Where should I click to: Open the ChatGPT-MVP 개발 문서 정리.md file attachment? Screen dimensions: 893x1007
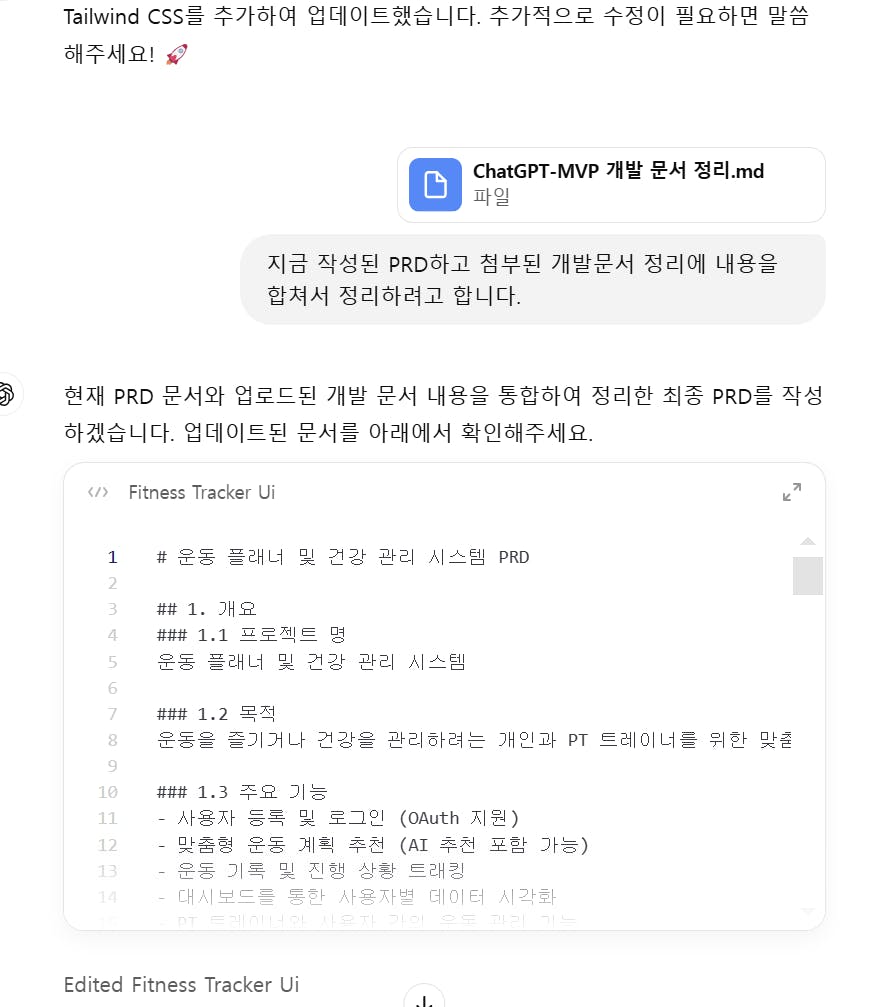611,184
